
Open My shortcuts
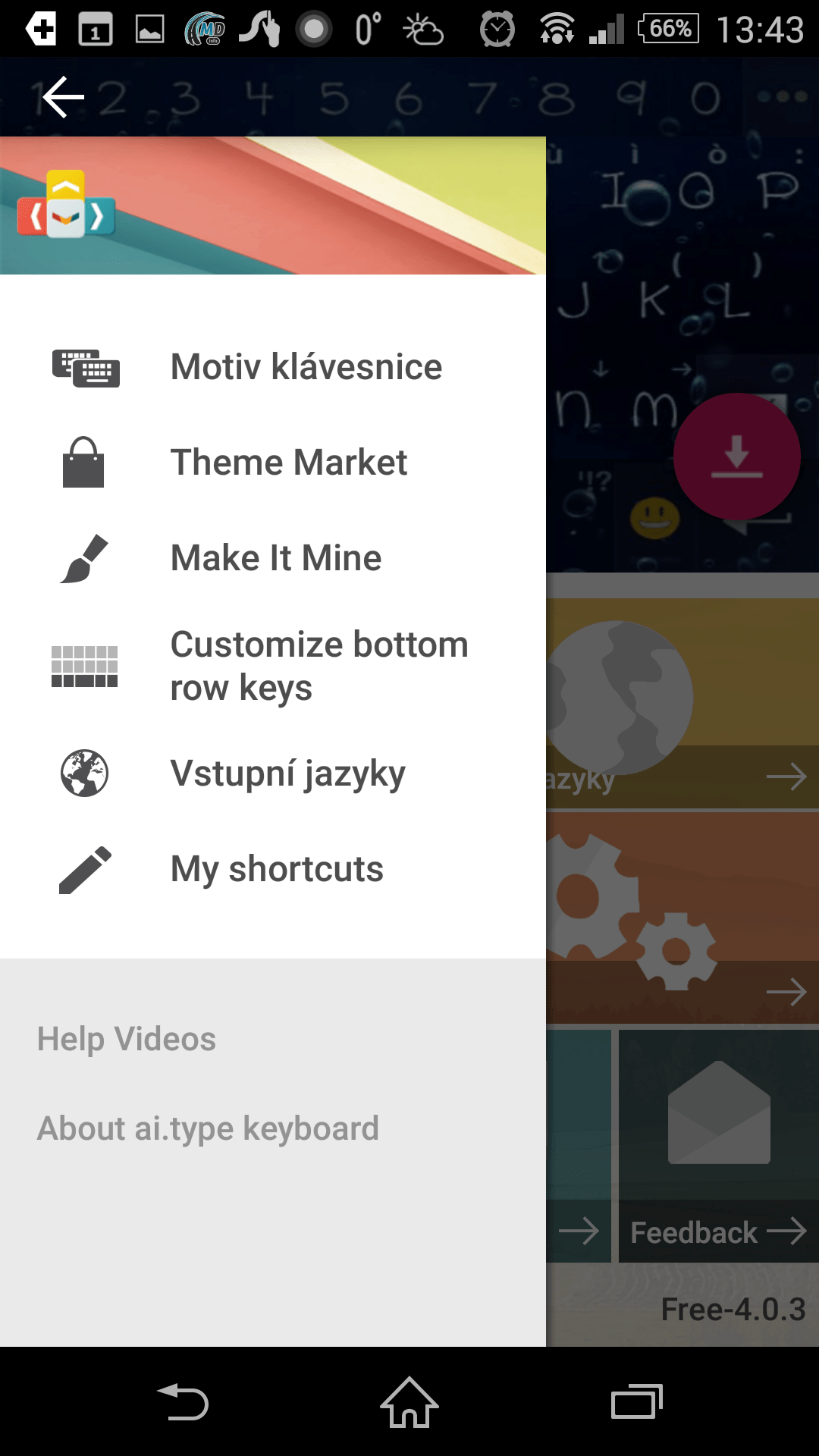273,869
